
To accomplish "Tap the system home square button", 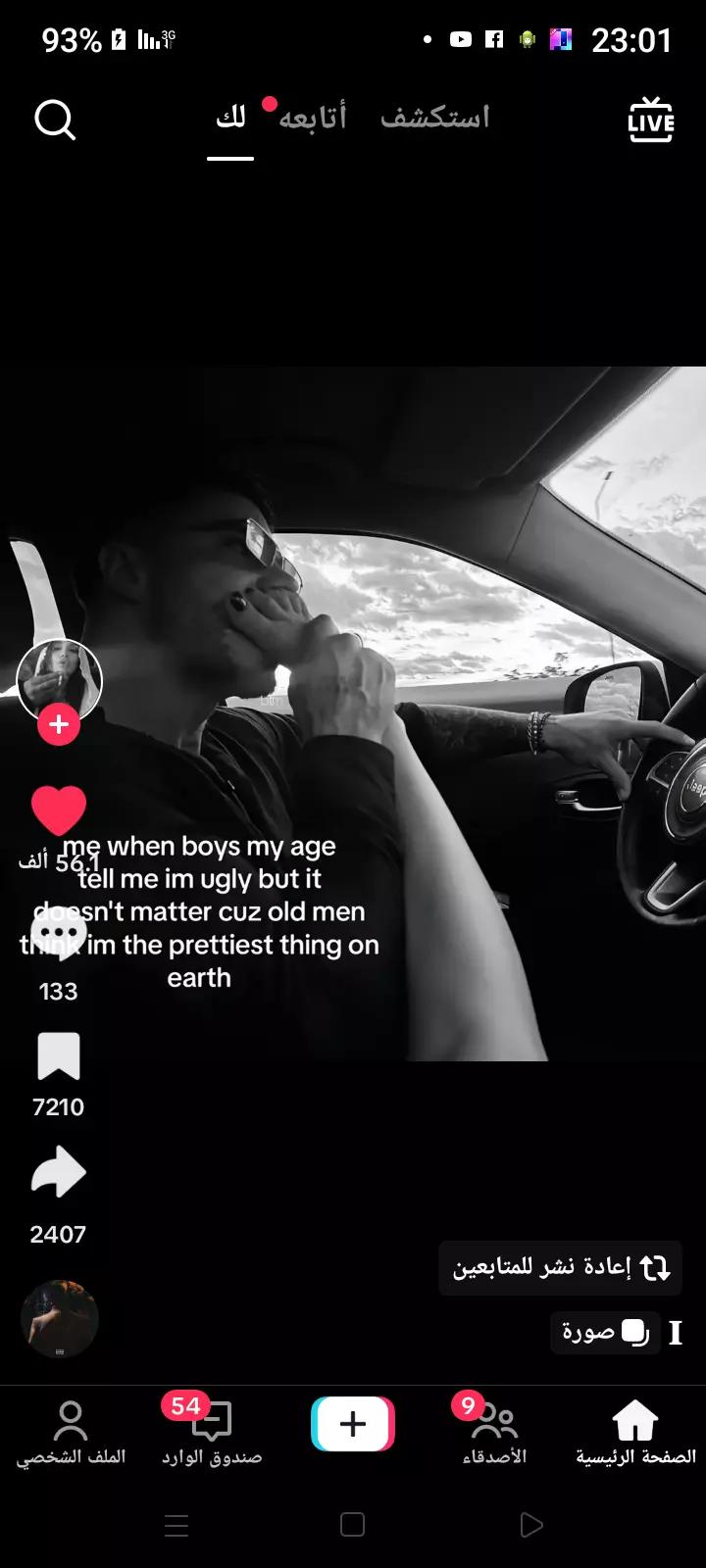I will [353, 1525].
